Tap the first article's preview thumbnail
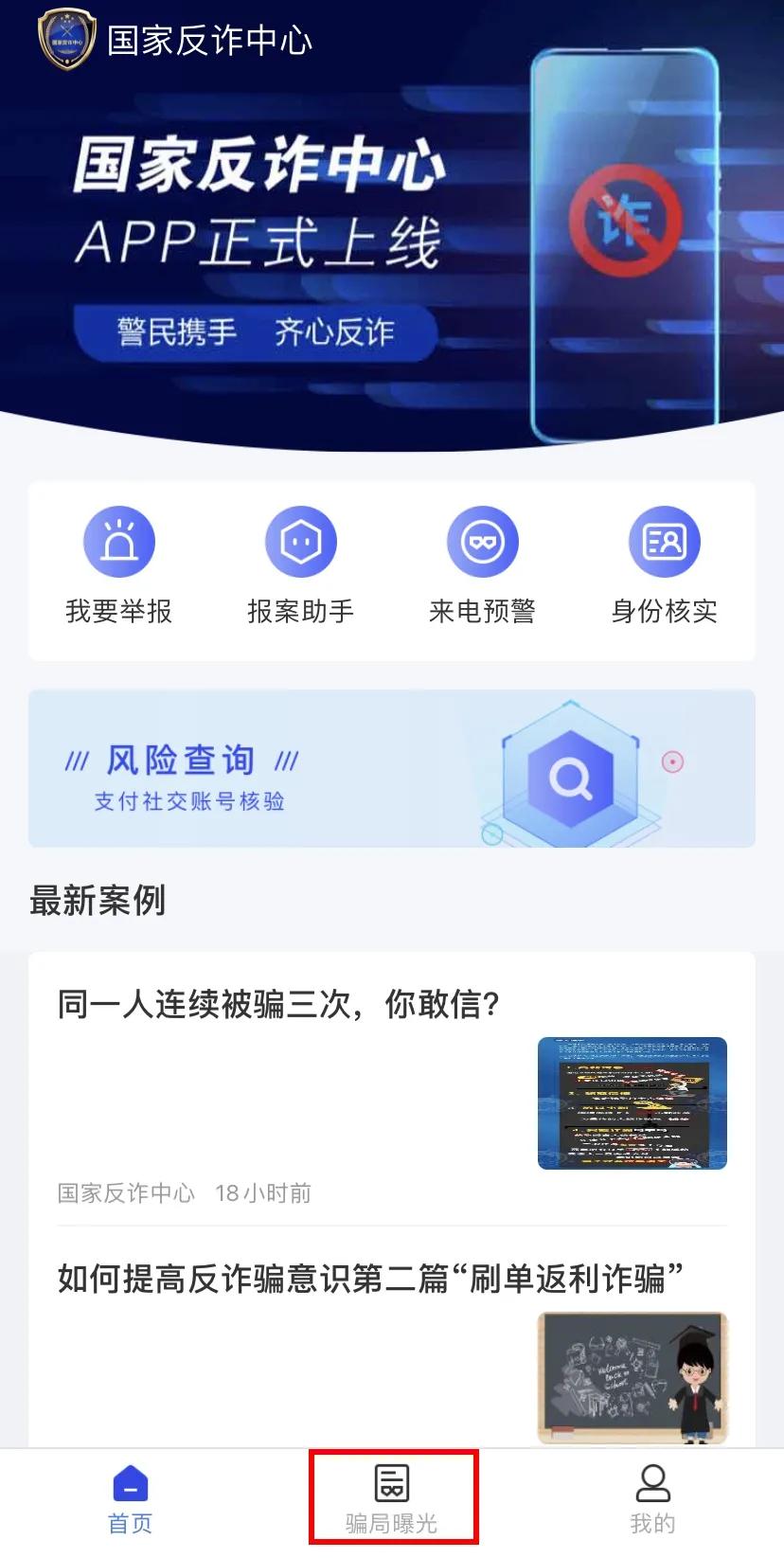784x1558 pixels. pos(632,1101)
